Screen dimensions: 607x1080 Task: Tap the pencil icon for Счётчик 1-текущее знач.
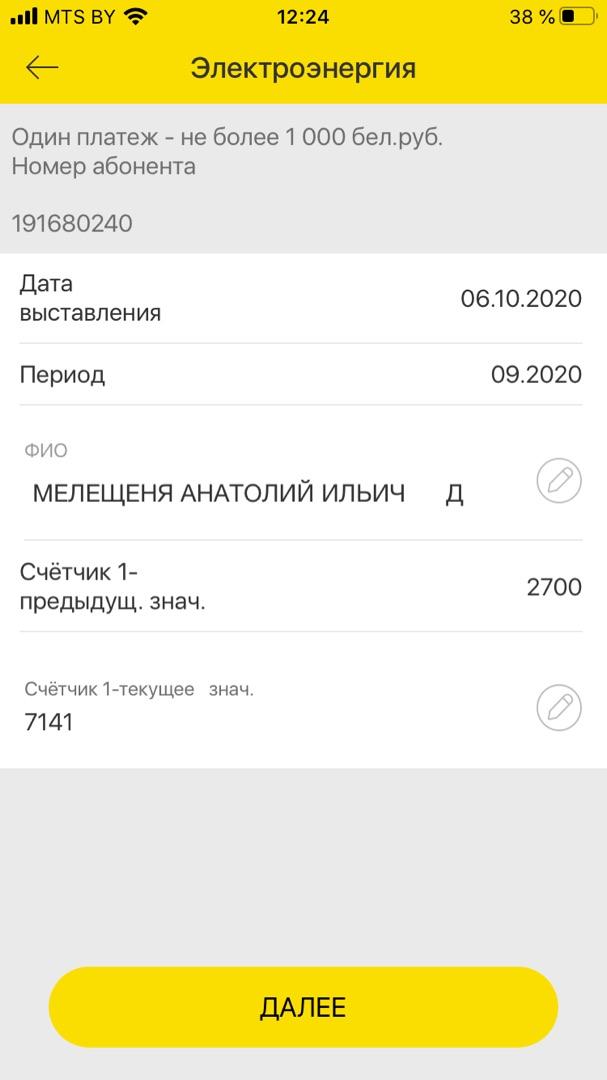tap(559, 708)
